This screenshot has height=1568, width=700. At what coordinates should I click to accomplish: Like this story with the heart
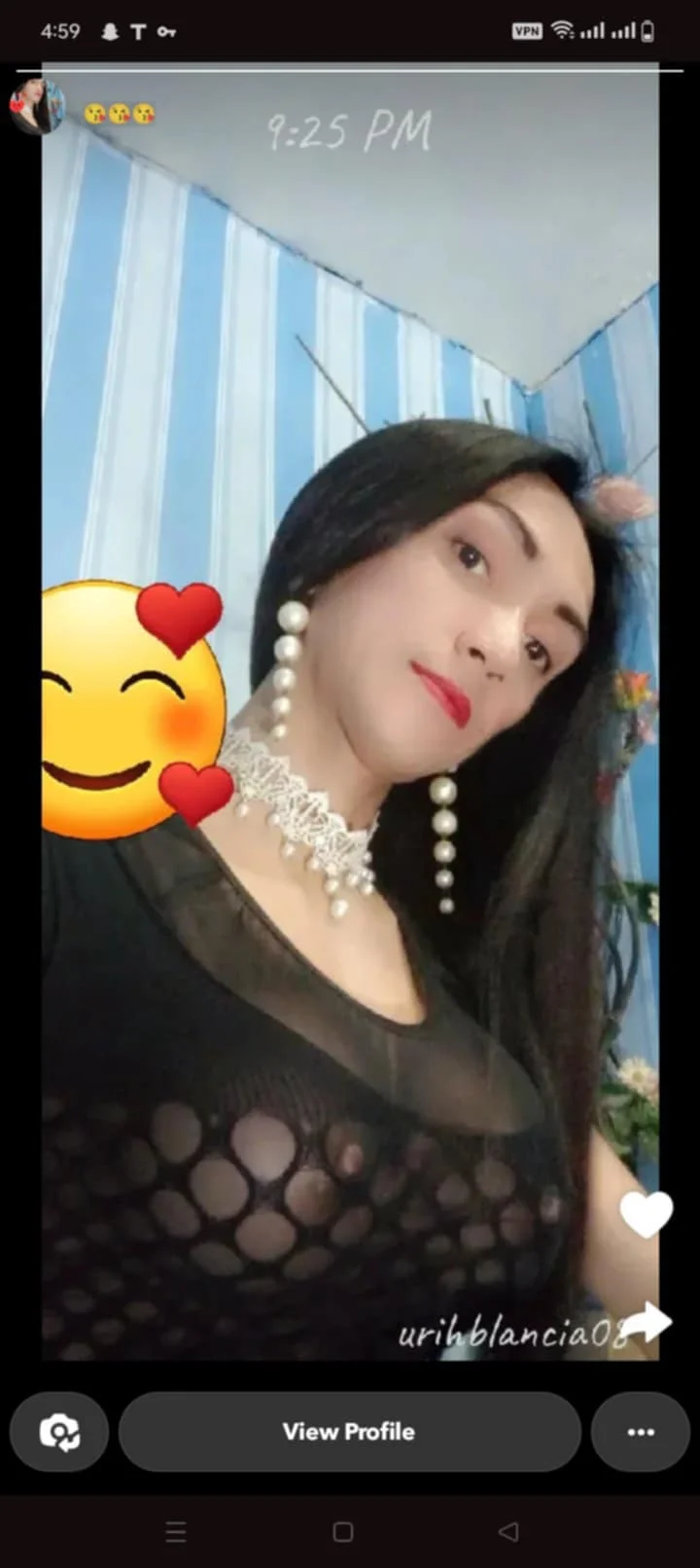point(647,1214)
